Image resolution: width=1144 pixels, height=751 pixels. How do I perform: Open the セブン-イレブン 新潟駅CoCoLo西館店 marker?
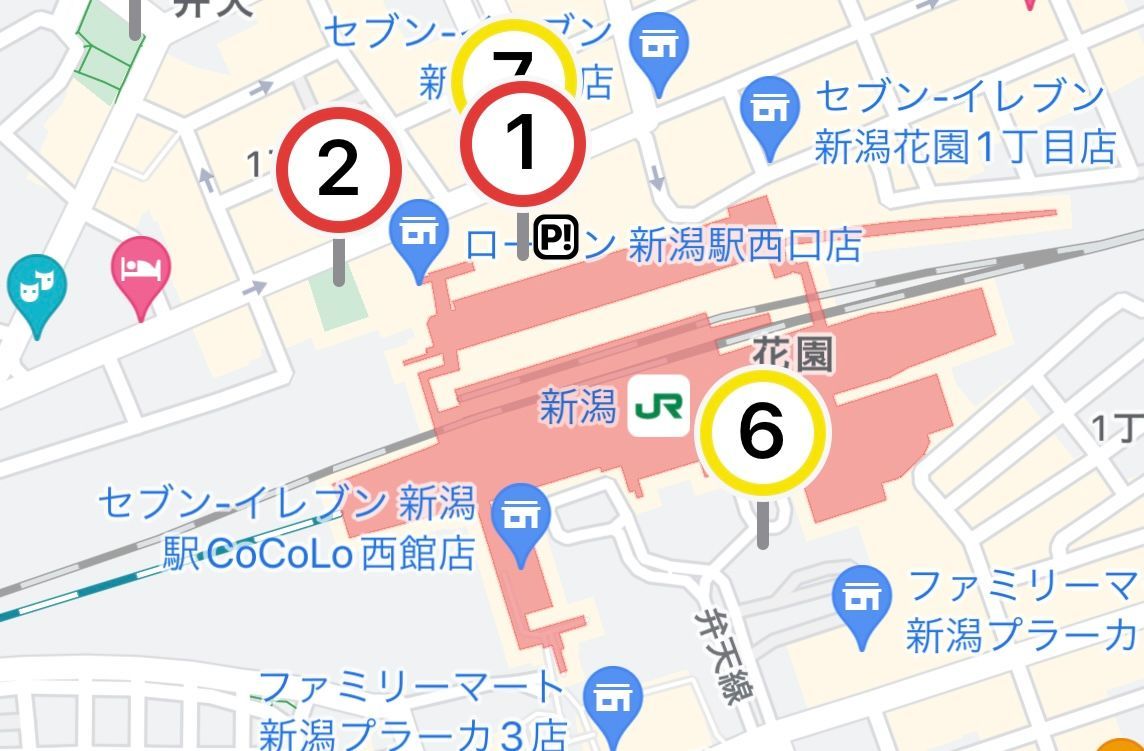pyautogui.click(x=522, y=521)
